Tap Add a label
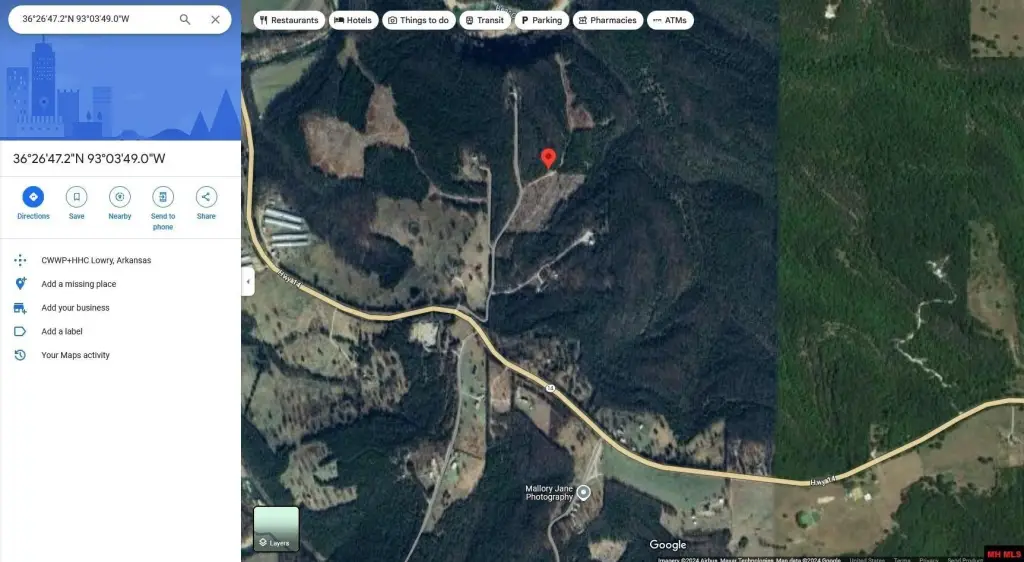This screenshot has height=562, width=1024. coord(62,332)
